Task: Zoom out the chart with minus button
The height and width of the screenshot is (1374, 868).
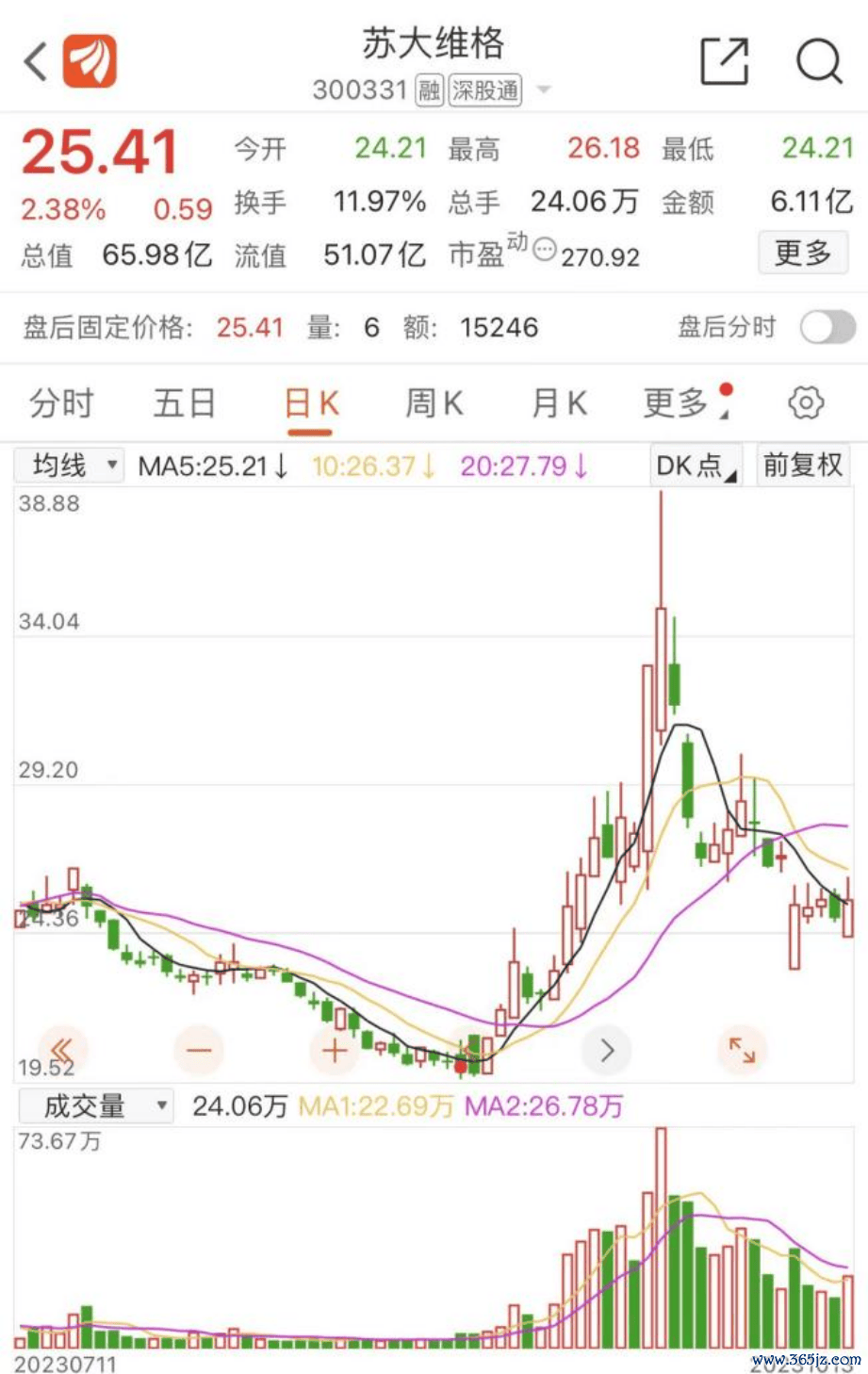Action: point(200,1050)
